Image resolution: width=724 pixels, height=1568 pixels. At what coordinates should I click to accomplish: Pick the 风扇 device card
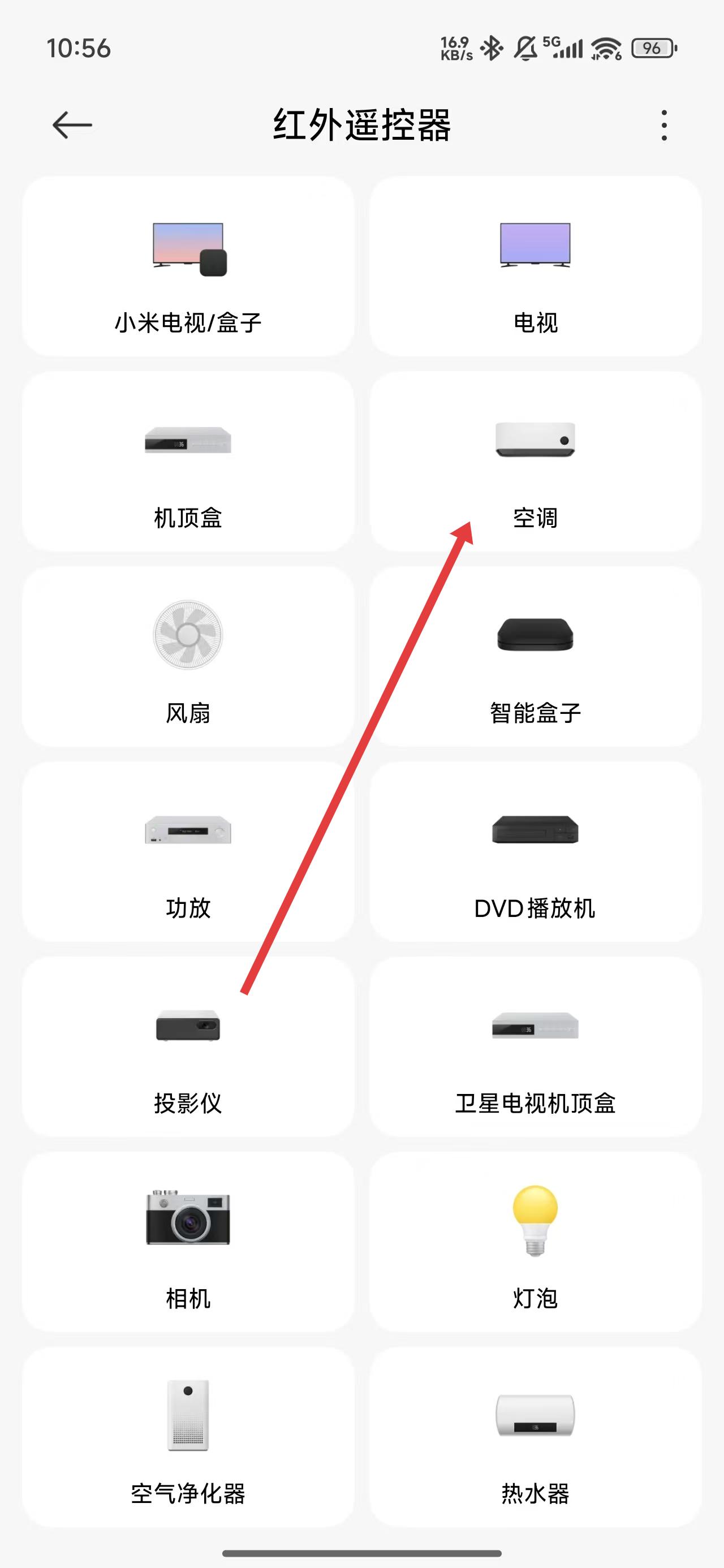point(188,657)
